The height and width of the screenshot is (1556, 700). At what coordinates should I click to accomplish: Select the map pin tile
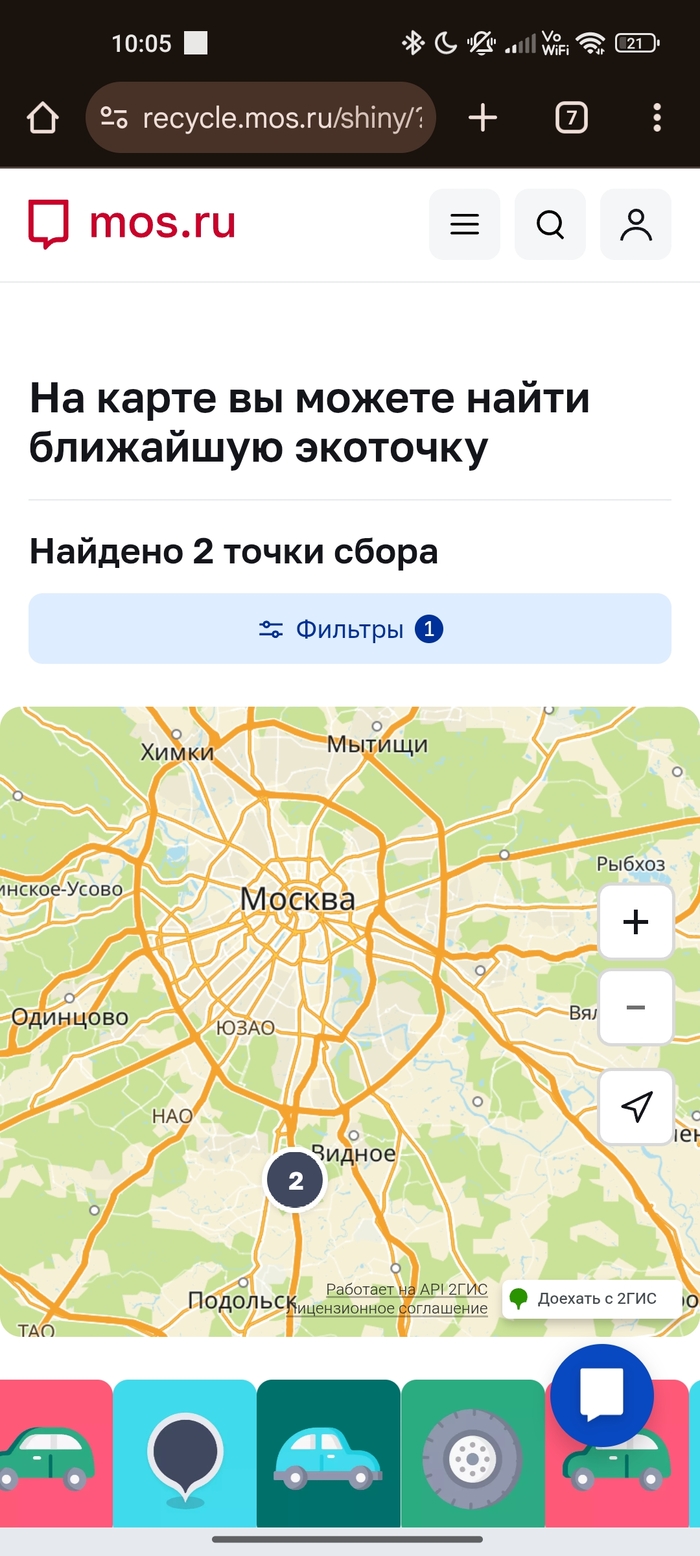tap(184, 1454)
